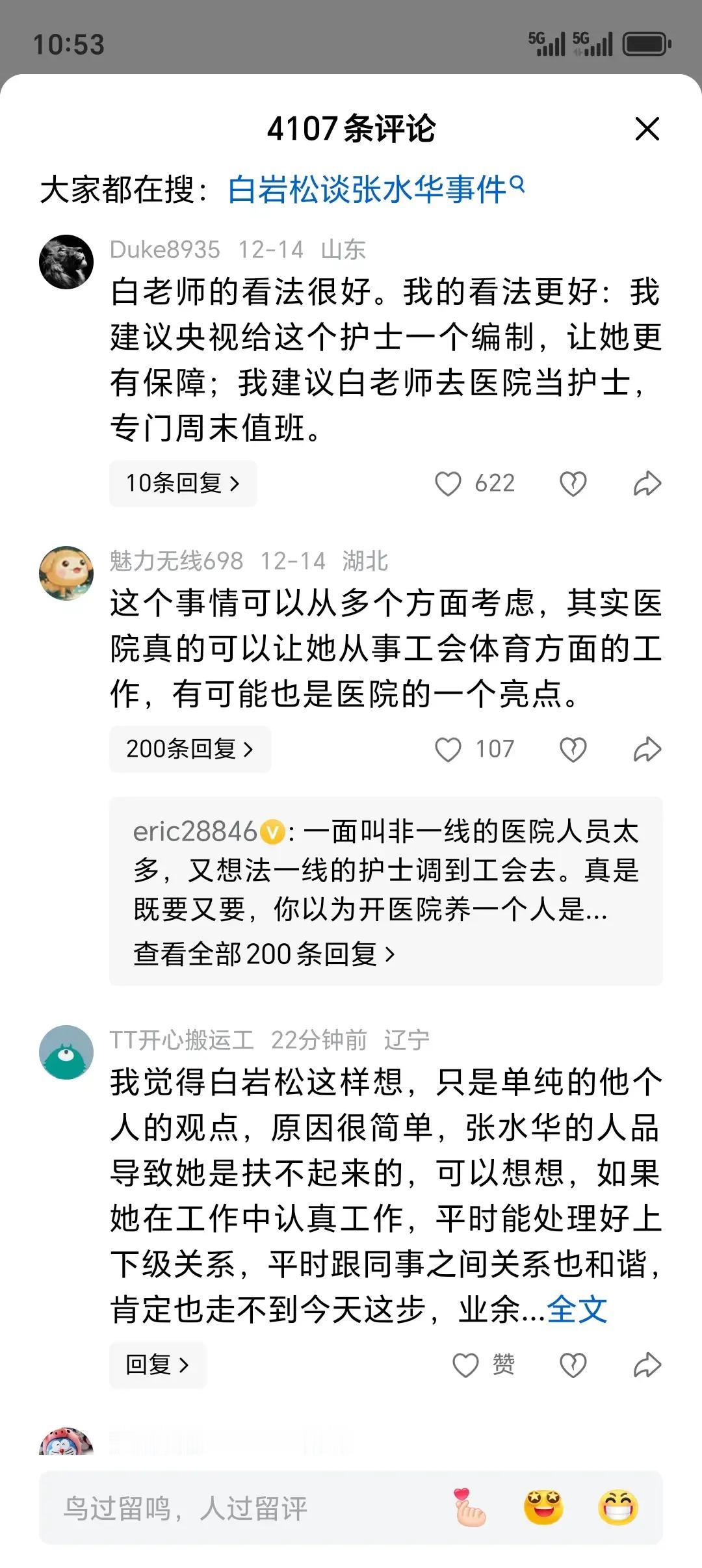
Task: Open 白岩松谈张水华事件 search link
Action: (x=369, y=187)
